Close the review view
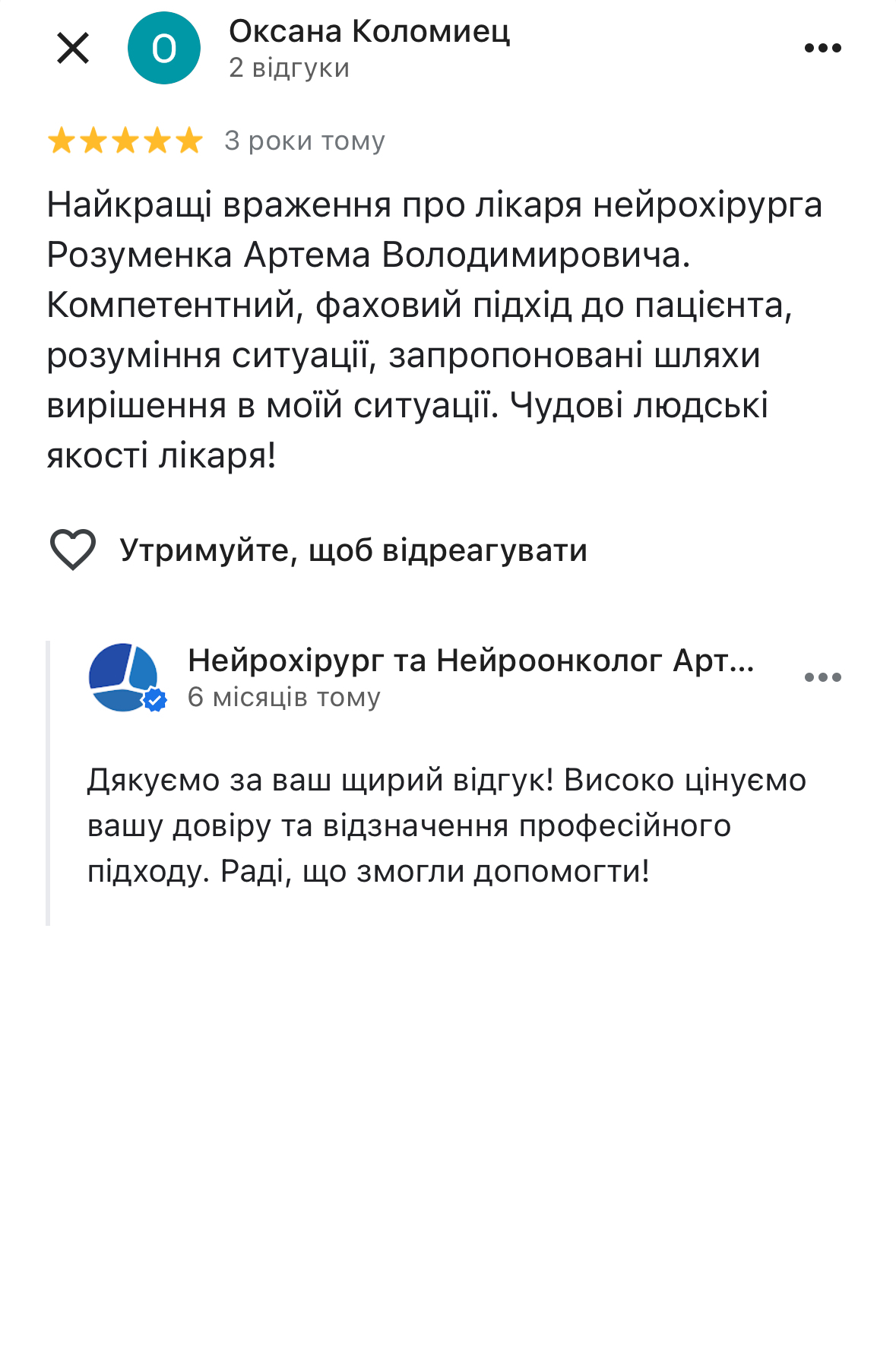The image size is (896, 1372). tap(73, 49)
